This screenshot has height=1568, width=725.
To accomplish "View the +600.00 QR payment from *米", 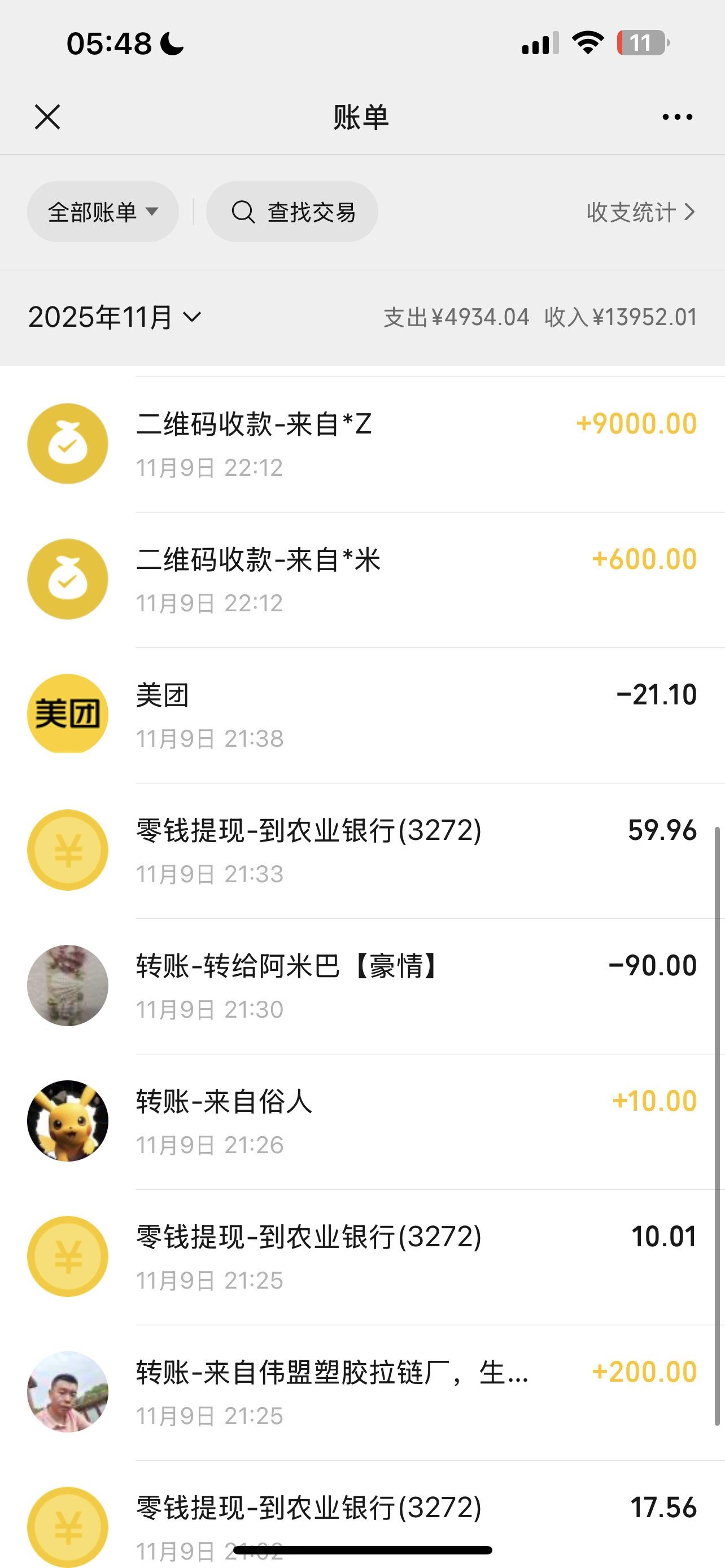I will (x=365, y=580).
